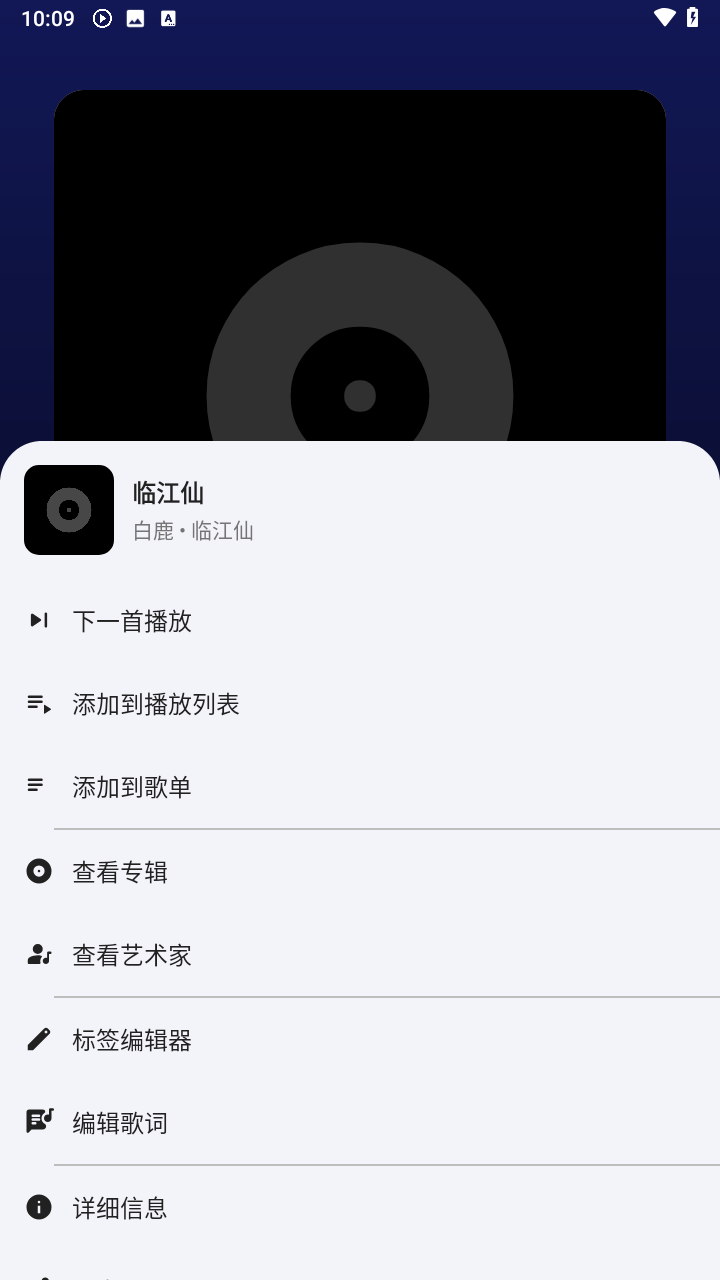Viewport: 720px width, 1280px height.
Task: Click the battery indicator in the status bar
Action: tap(692, 17)
